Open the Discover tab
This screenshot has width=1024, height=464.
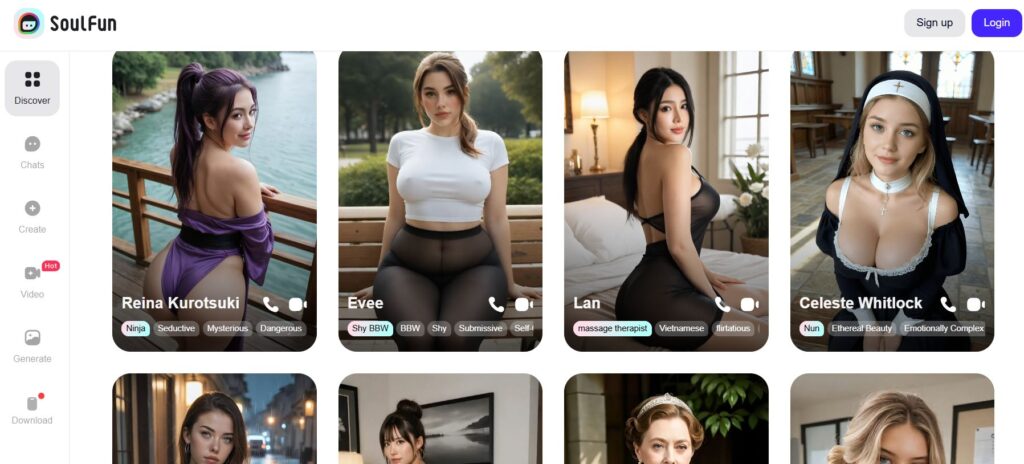tap(32, 88)
